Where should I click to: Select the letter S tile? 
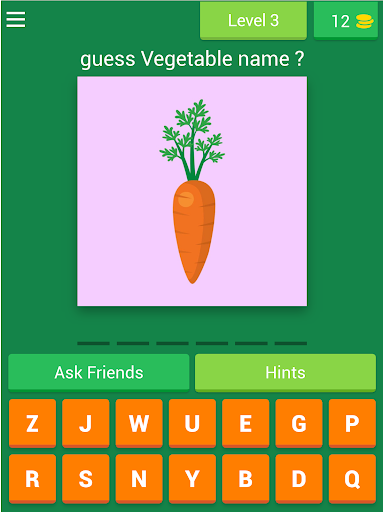86,479
